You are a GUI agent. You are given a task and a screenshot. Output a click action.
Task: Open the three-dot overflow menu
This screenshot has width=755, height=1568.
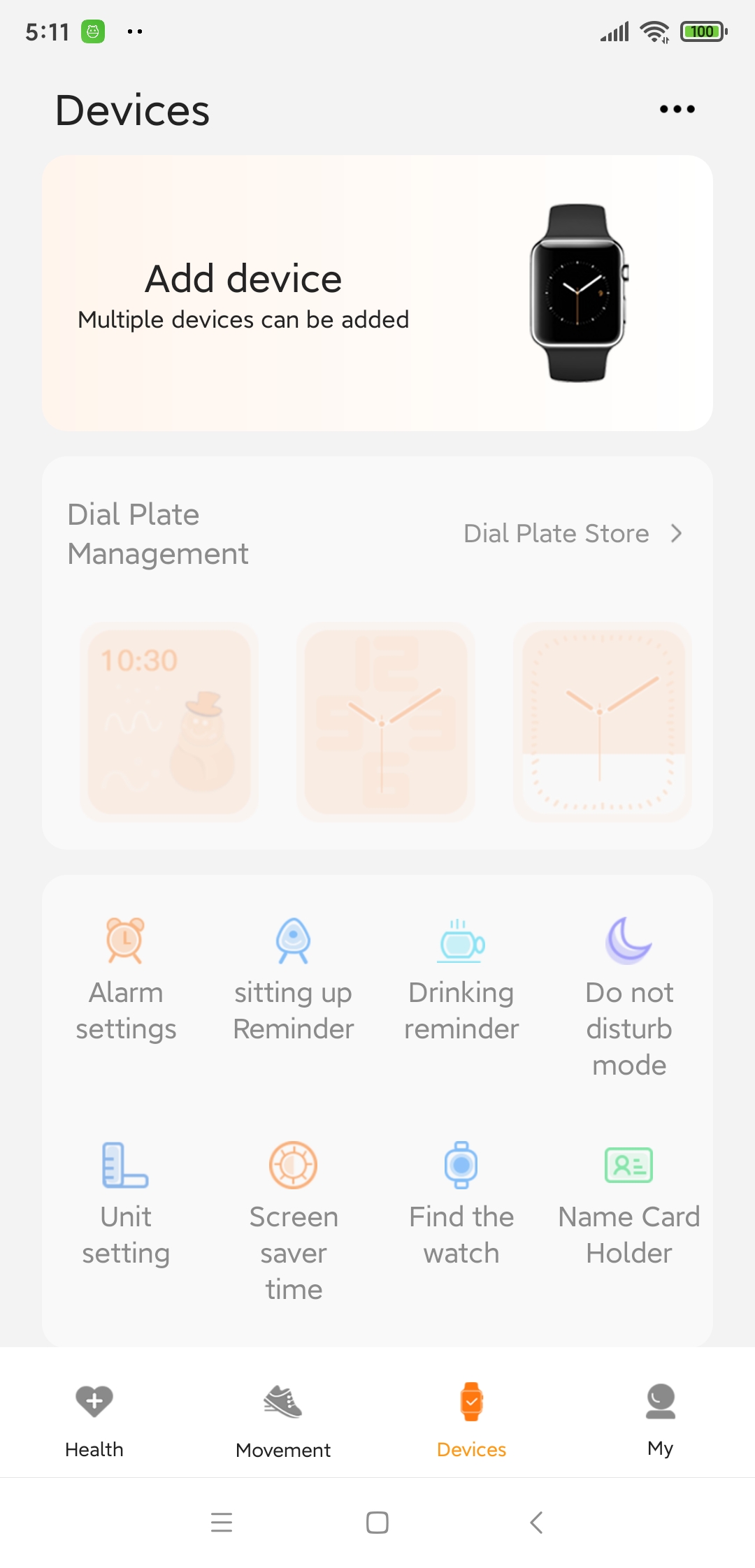click(677, 109)
